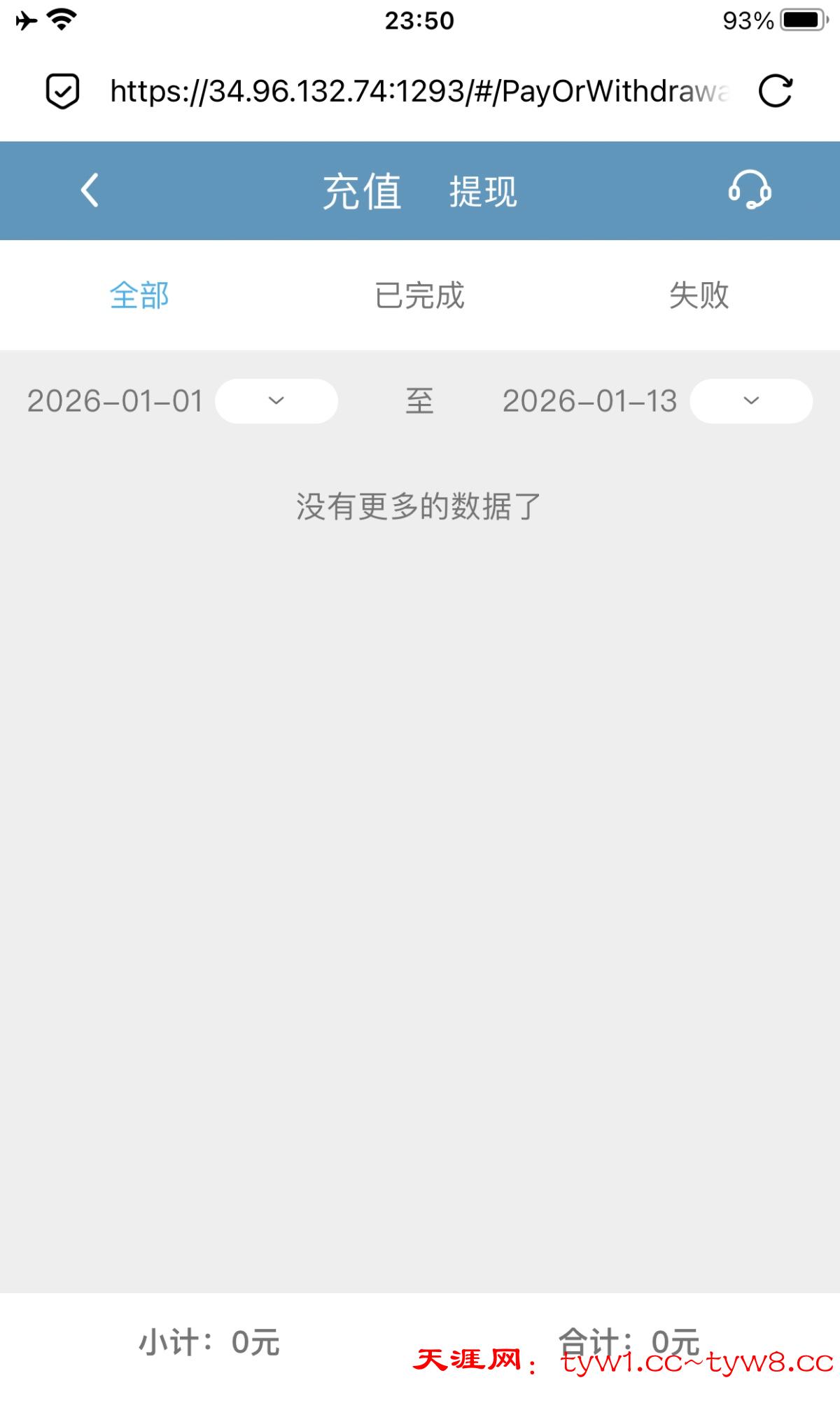Open the site security shield icon
Image resolution: width=840 pixels, height=1408 pixels.
[62, 91]
